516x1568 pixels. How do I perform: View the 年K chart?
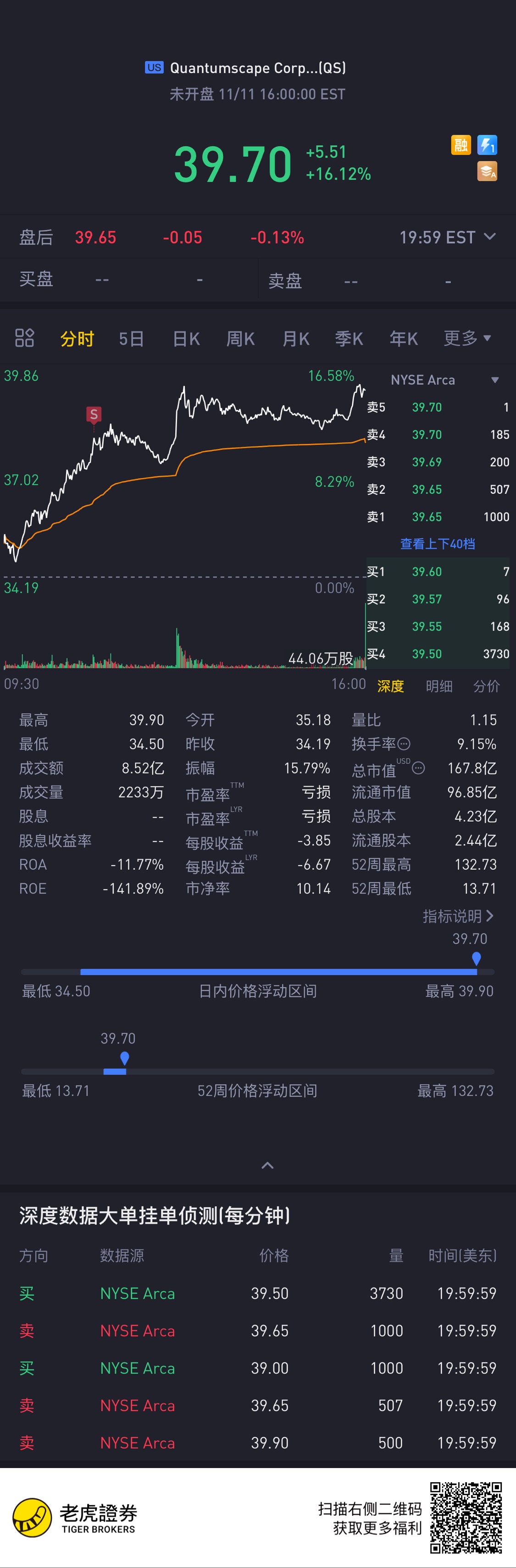click(x=404, y=338)
